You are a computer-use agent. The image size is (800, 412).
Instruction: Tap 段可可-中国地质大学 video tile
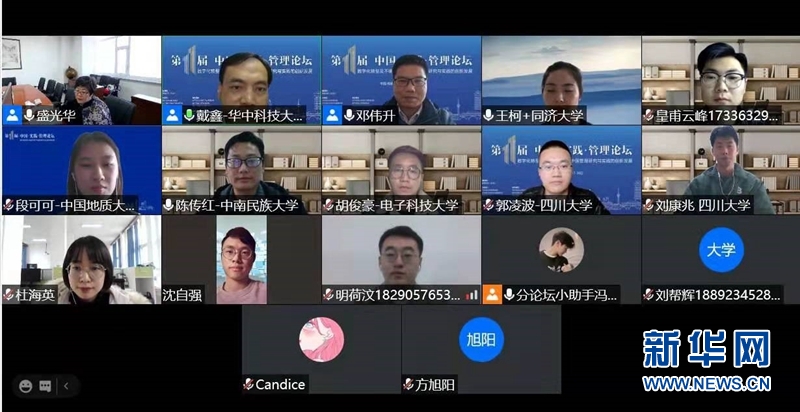click(x=81, y=170)
